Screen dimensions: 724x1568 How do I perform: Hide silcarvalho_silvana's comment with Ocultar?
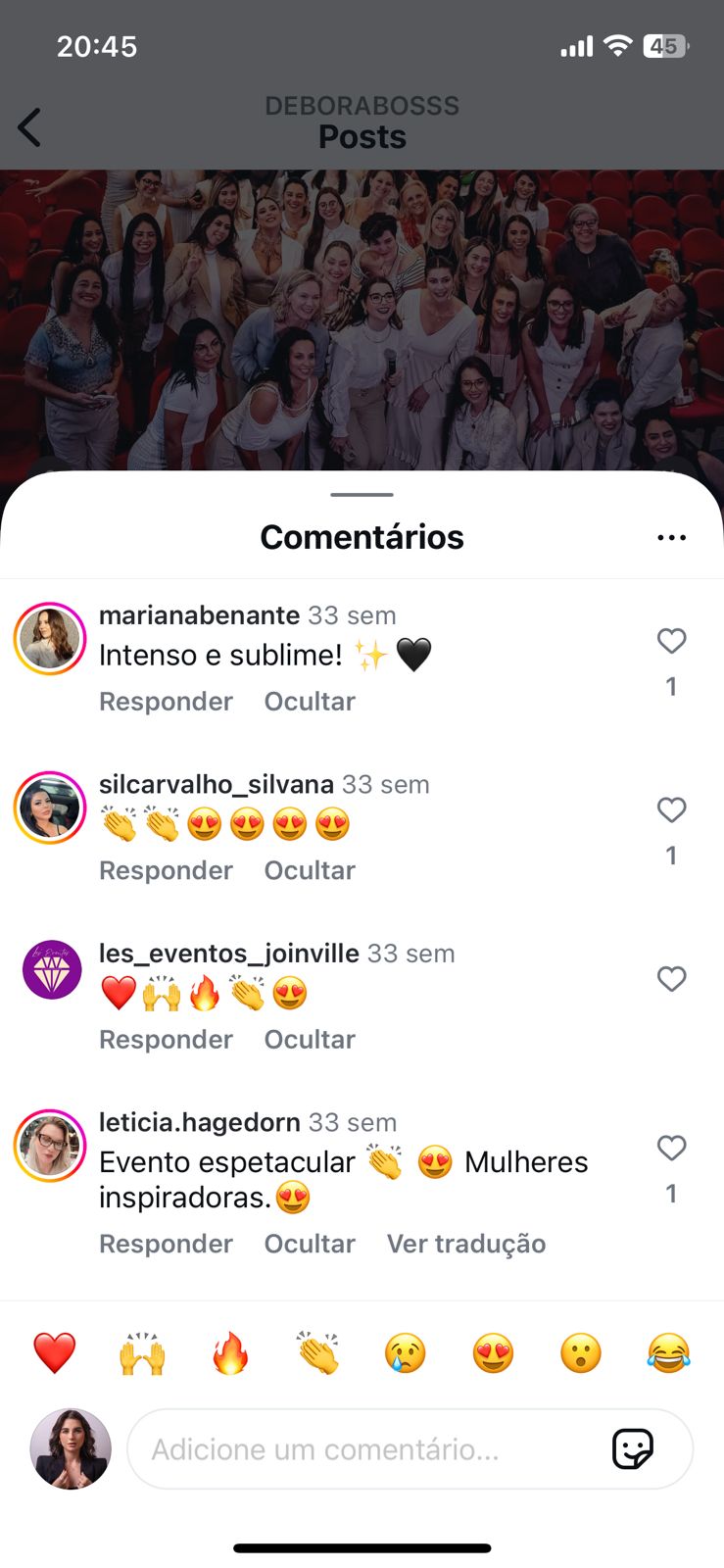click(310, 870)
